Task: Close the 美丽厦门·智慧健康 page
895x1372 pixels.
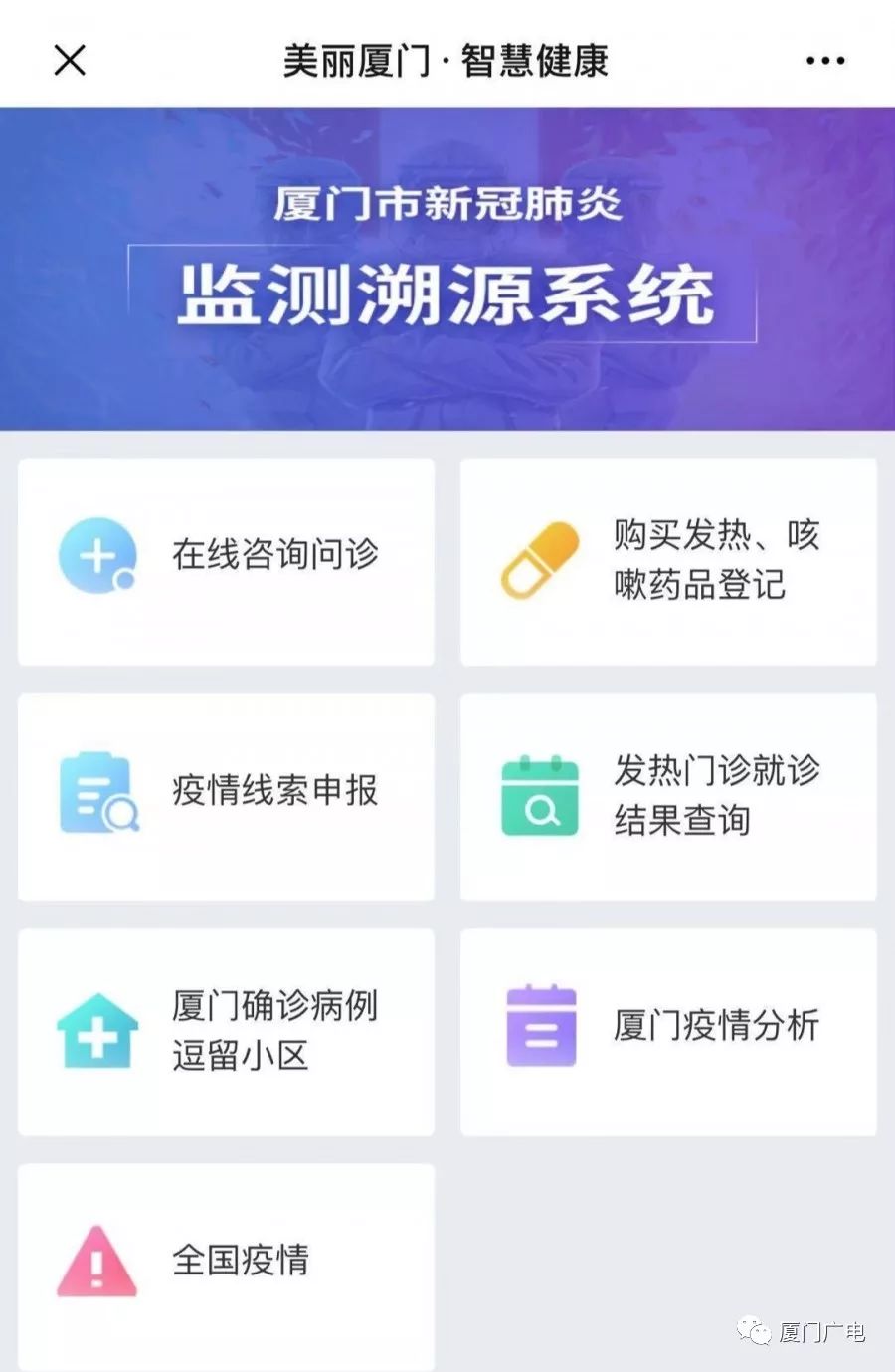Action: coord(70,61)
